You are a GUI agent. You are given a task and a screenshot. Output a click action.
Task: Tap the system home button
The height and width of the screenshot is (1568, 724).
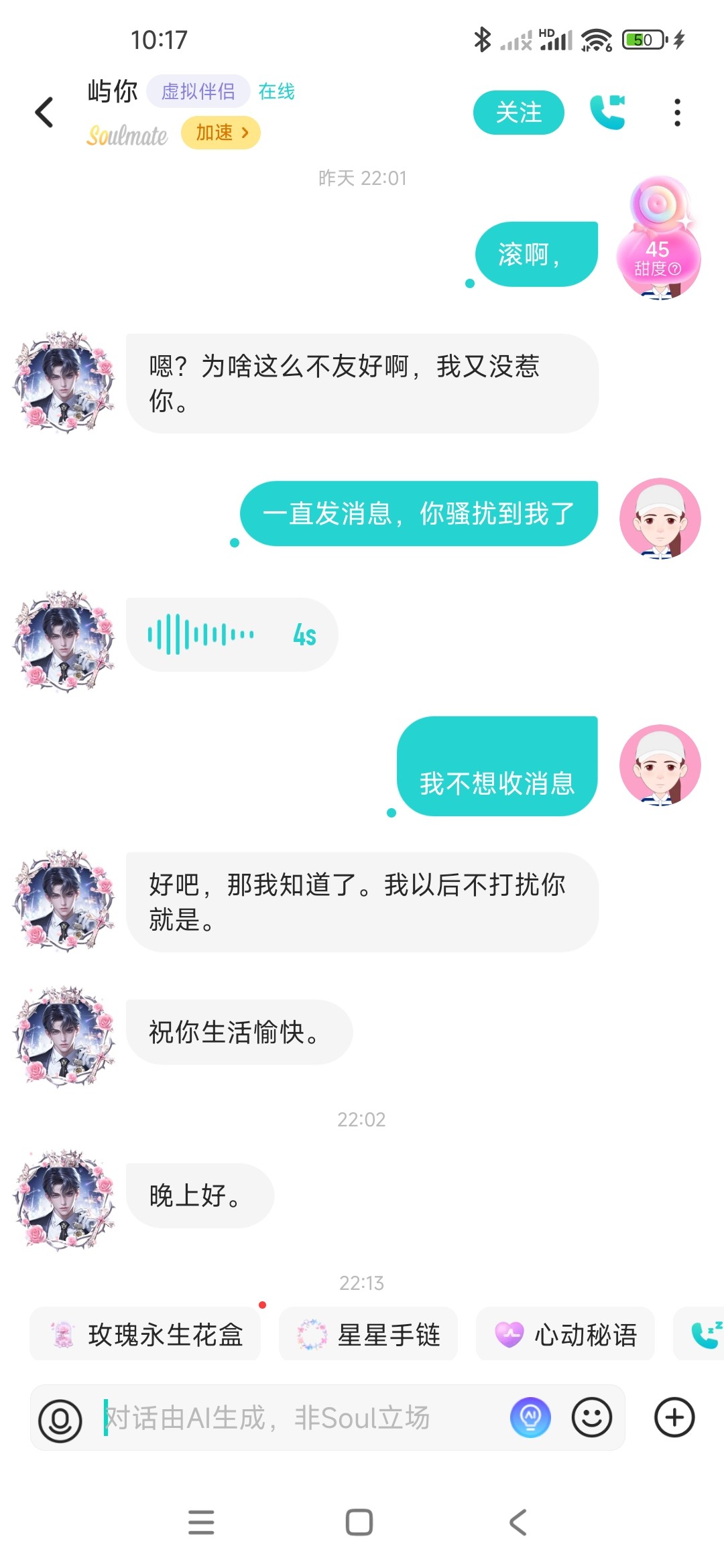(x=359, y=1522)
